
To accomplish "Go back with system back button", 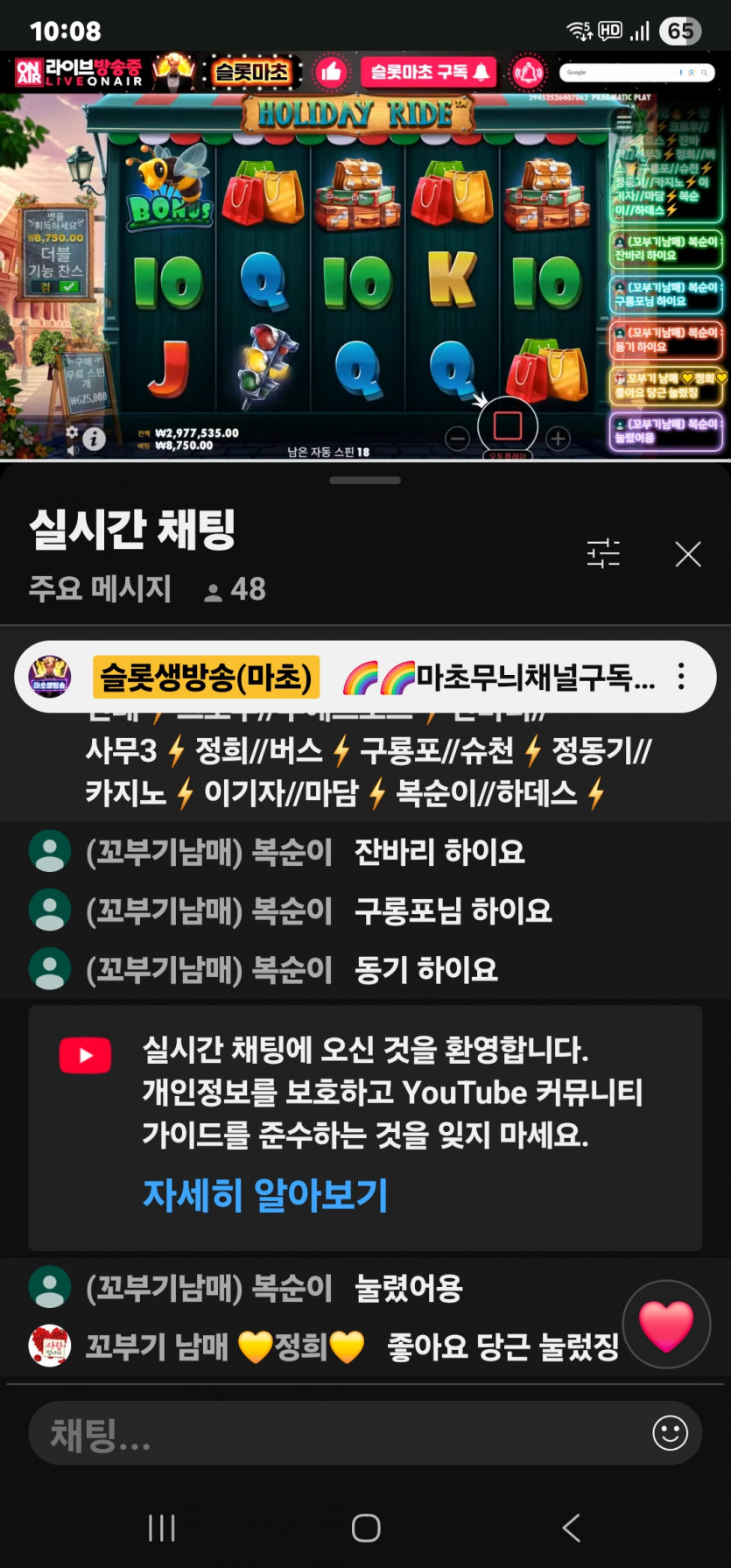I will pyautogui.click(x=571, y=1528).
